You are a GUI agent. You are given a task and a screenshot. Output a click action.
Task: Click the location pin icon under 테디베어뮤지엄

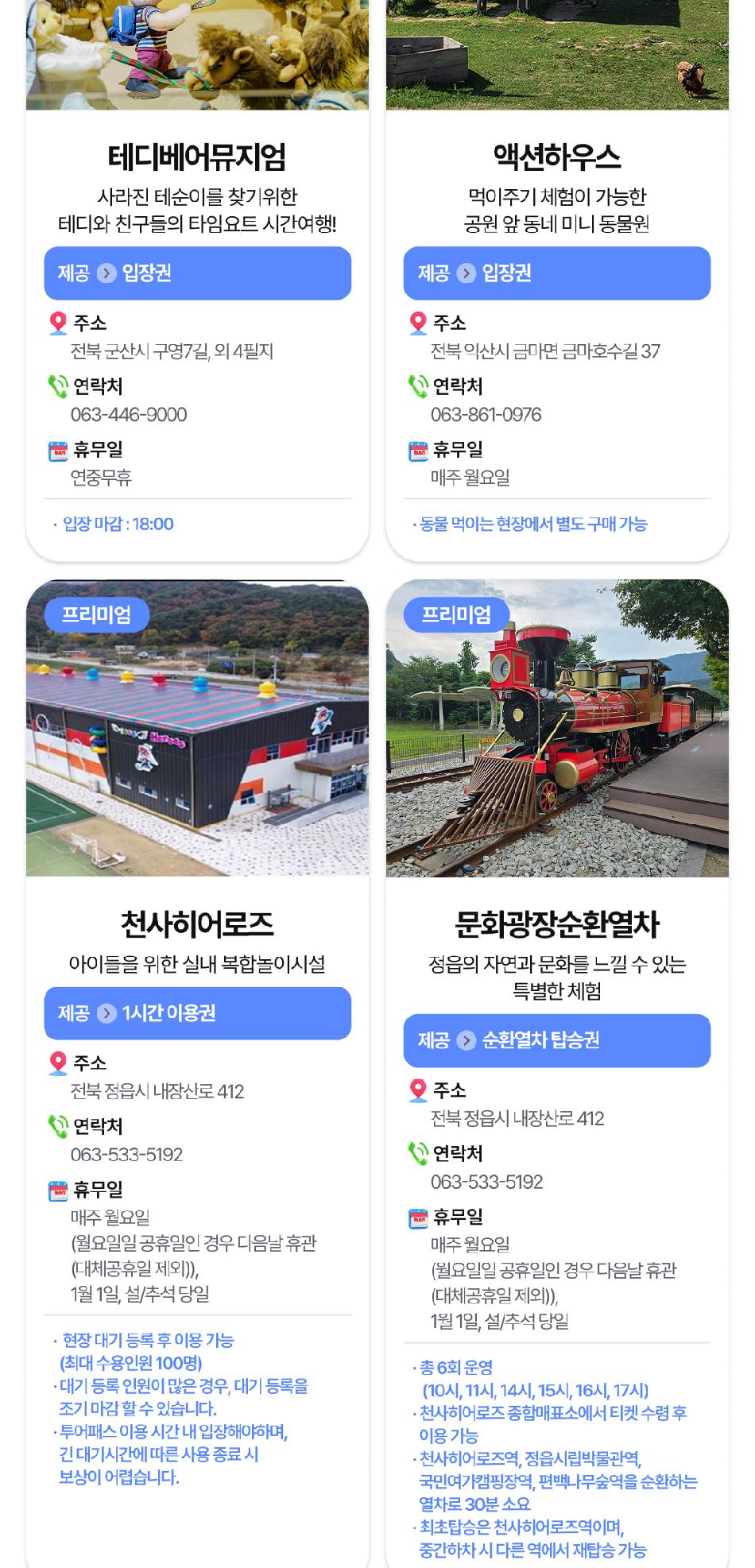coord(56,321)
